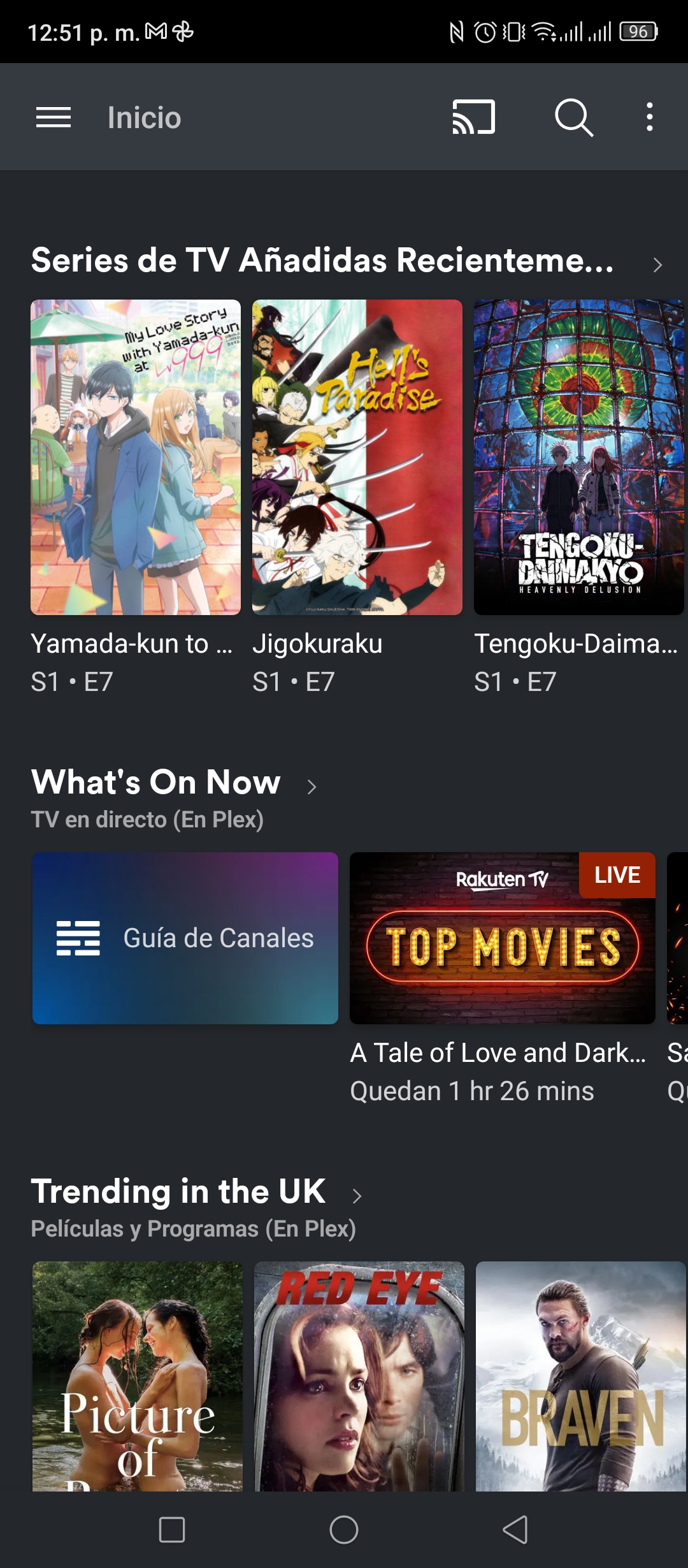Go to the device home screen

(x=344, y=1530)
